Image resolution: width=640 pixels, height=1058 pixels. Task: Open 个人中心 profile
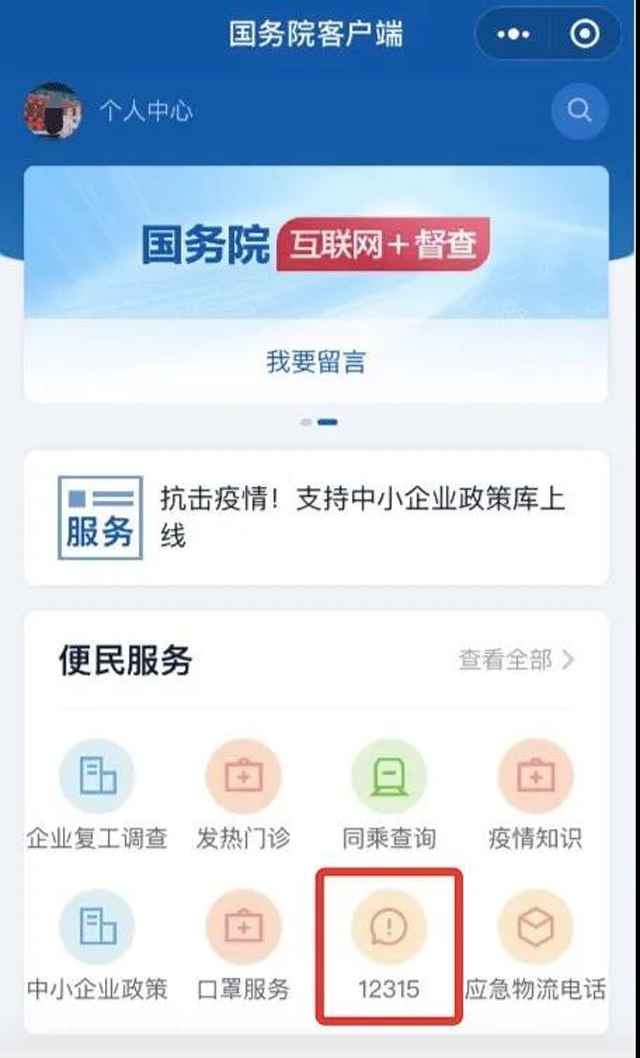pyautogui.click(x=144, y=111)
